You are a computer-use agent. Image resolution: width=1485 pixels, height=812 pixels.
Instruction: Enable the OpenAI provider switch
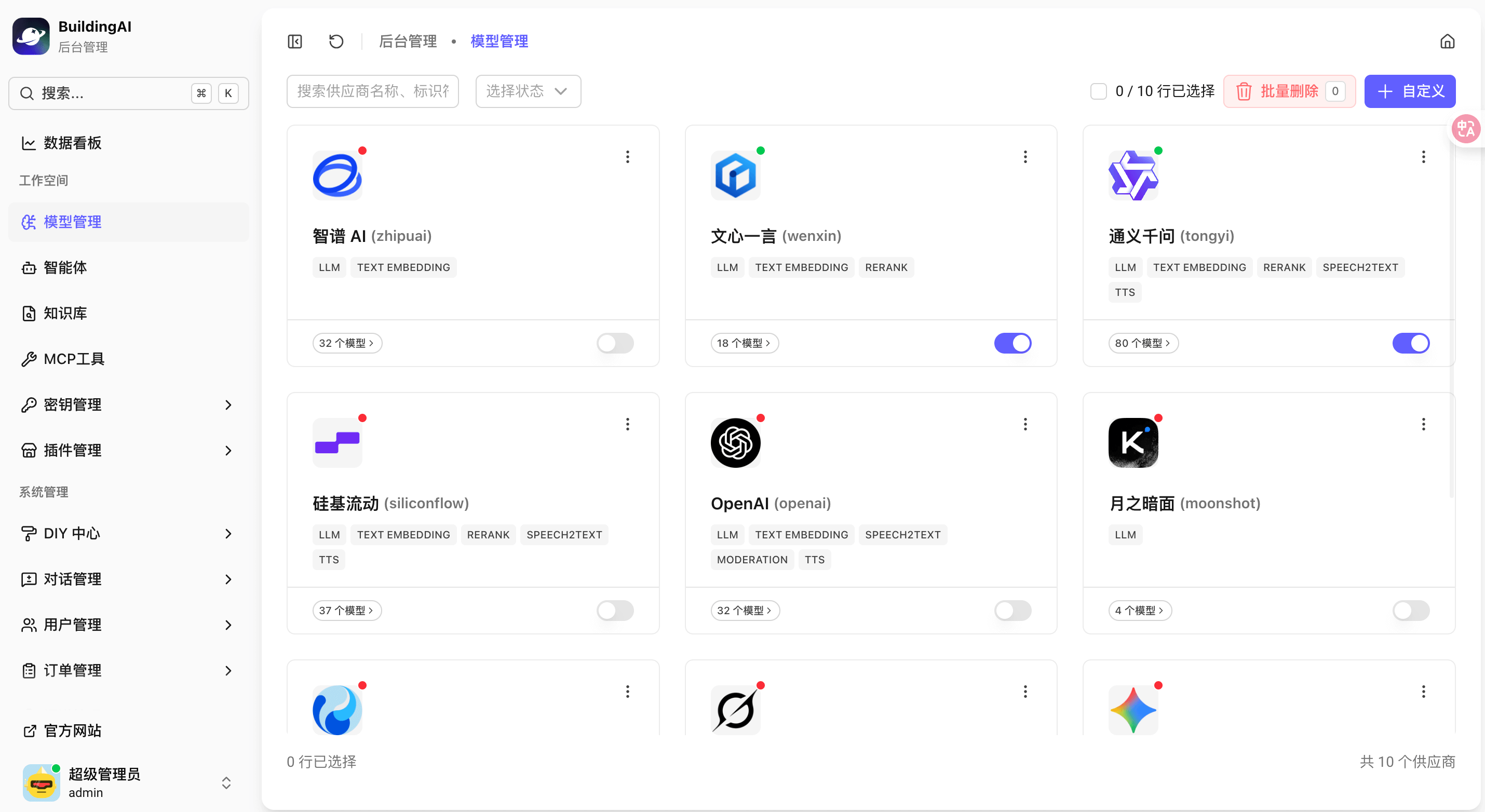[x=1013, y=610]
